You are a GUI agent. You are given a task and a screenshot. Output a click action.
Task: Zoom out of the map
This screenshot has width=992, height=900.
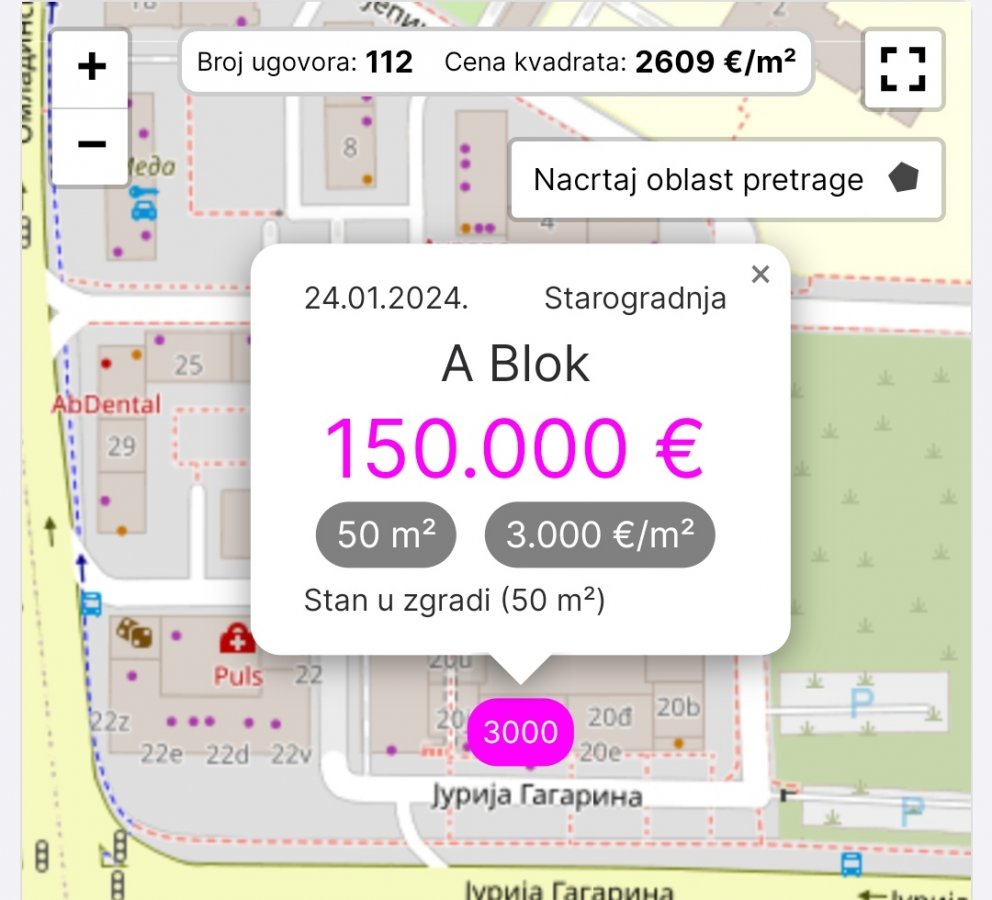tap(91, 145)
